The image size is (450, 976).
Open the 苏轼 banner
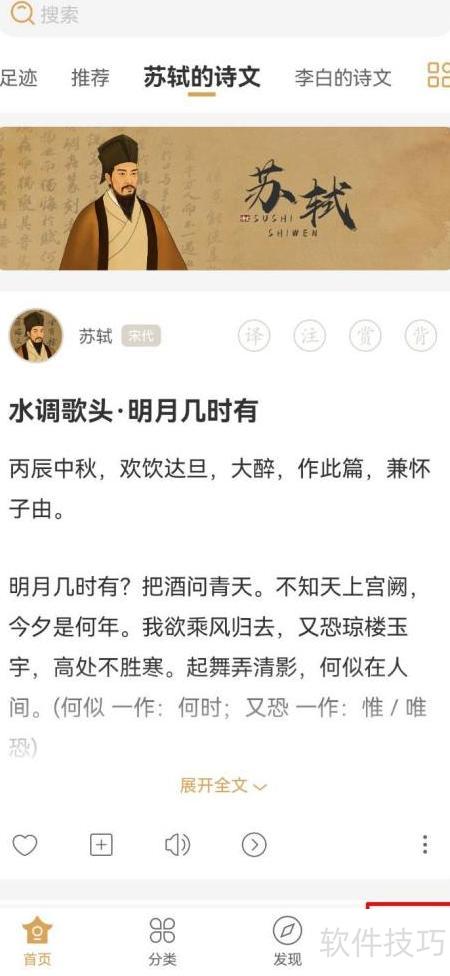(225, 199)
